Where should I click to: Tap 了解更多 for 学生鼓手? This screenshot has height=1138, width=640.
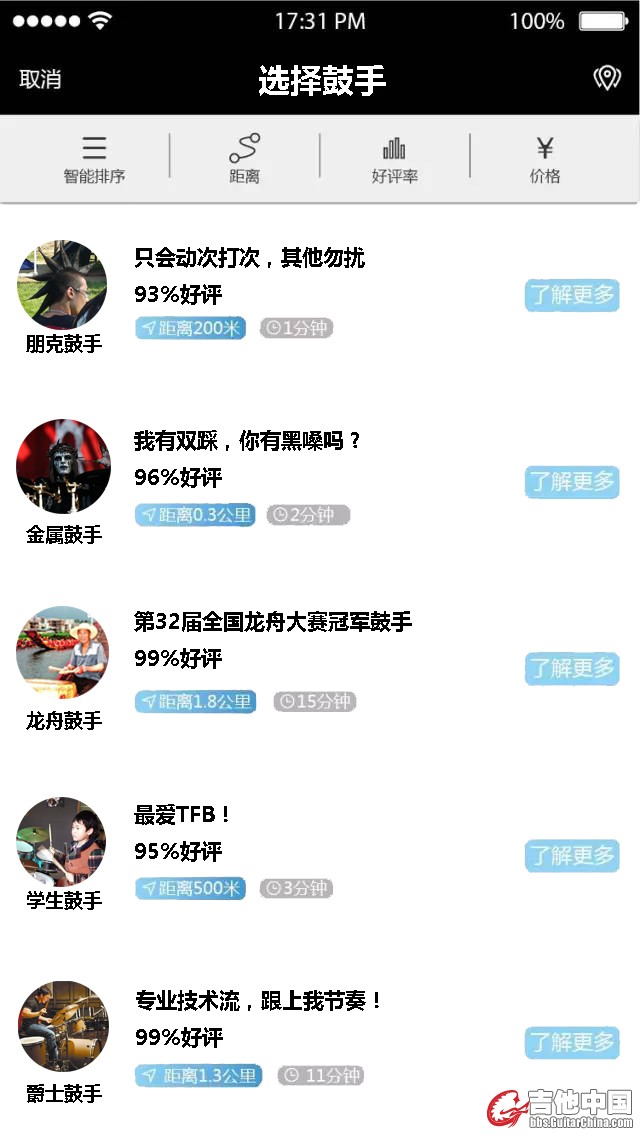(572, 855)
